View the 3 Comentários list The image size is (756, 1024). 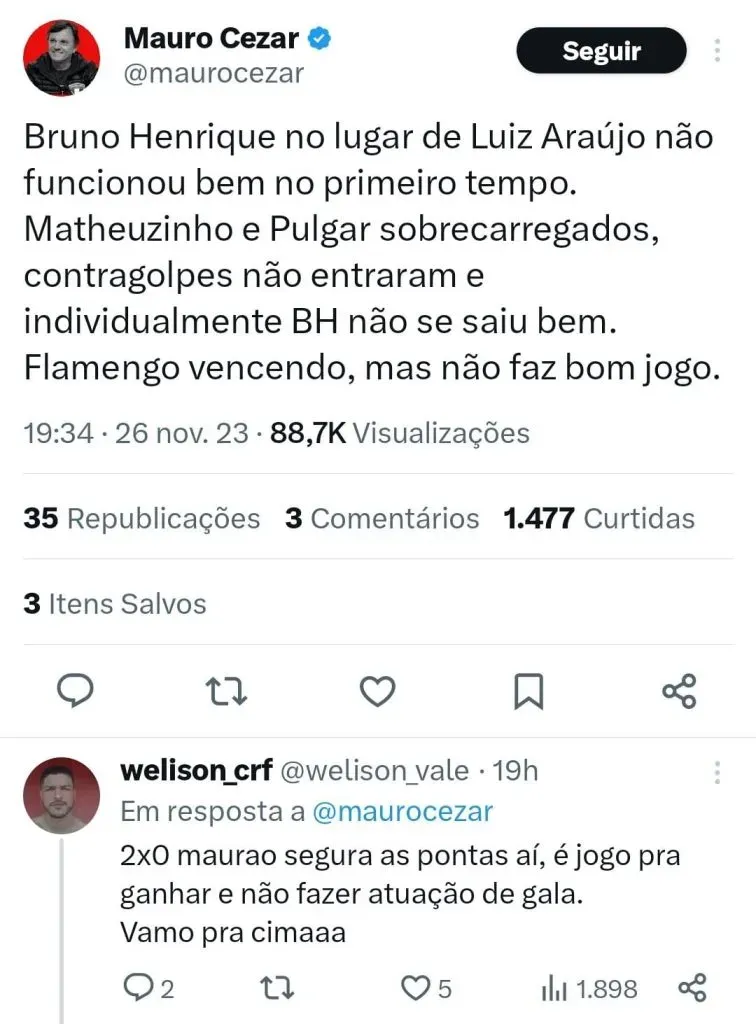(382, 518)
